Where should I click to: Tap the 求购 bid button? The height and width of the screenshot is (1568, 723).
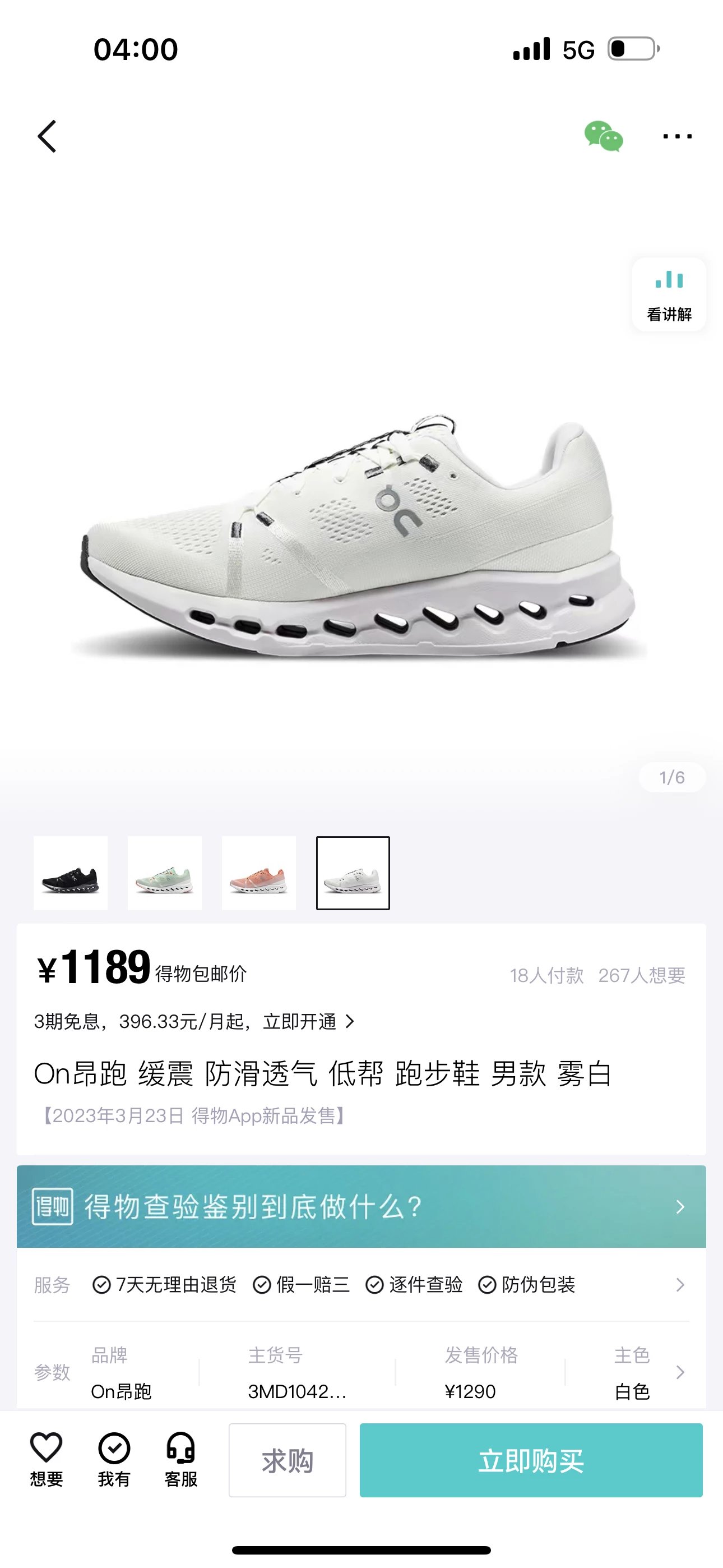click(x=288, y=1460)
